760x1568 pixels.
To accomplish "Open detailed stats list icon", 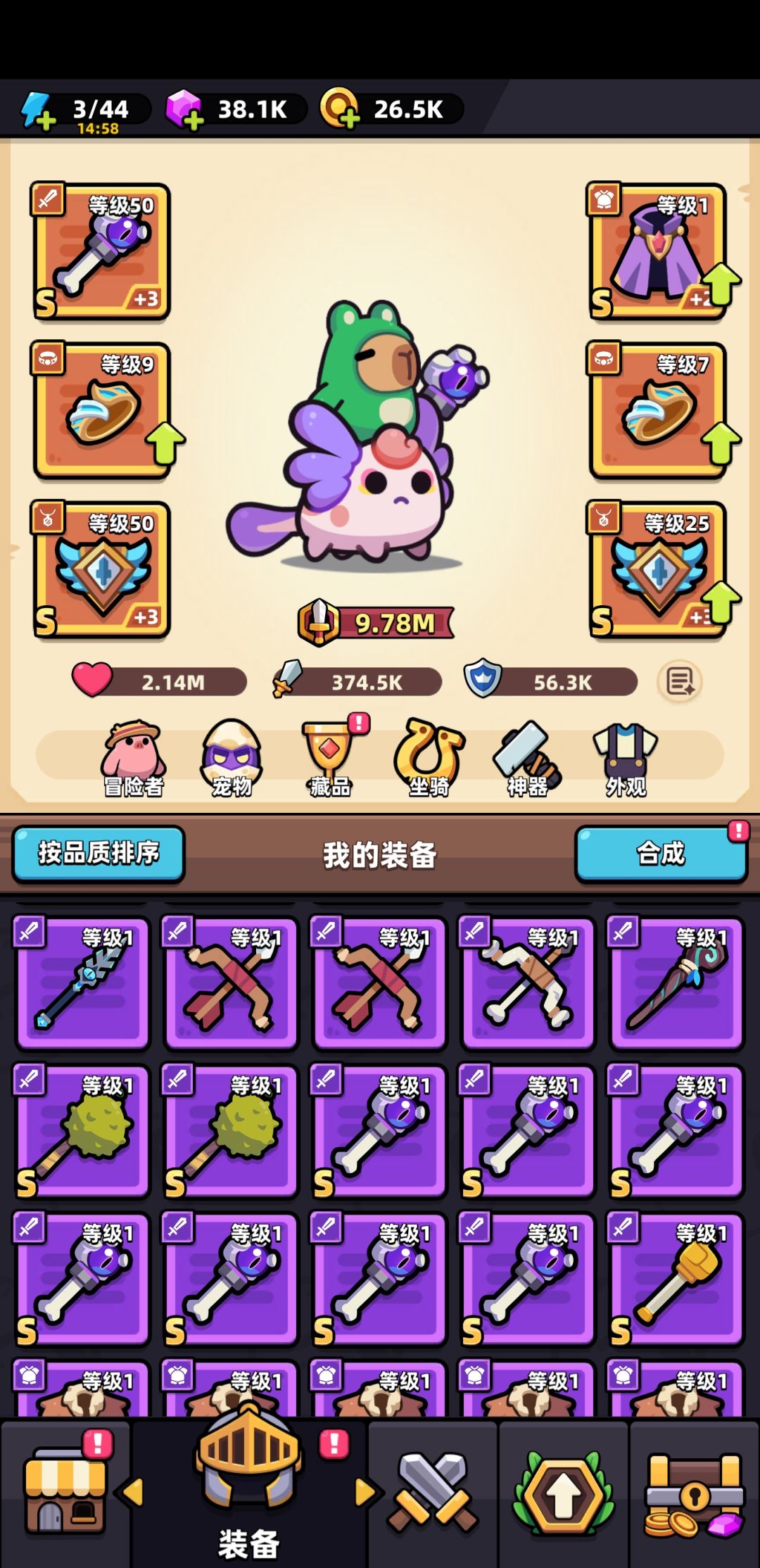I will [680, 682].
